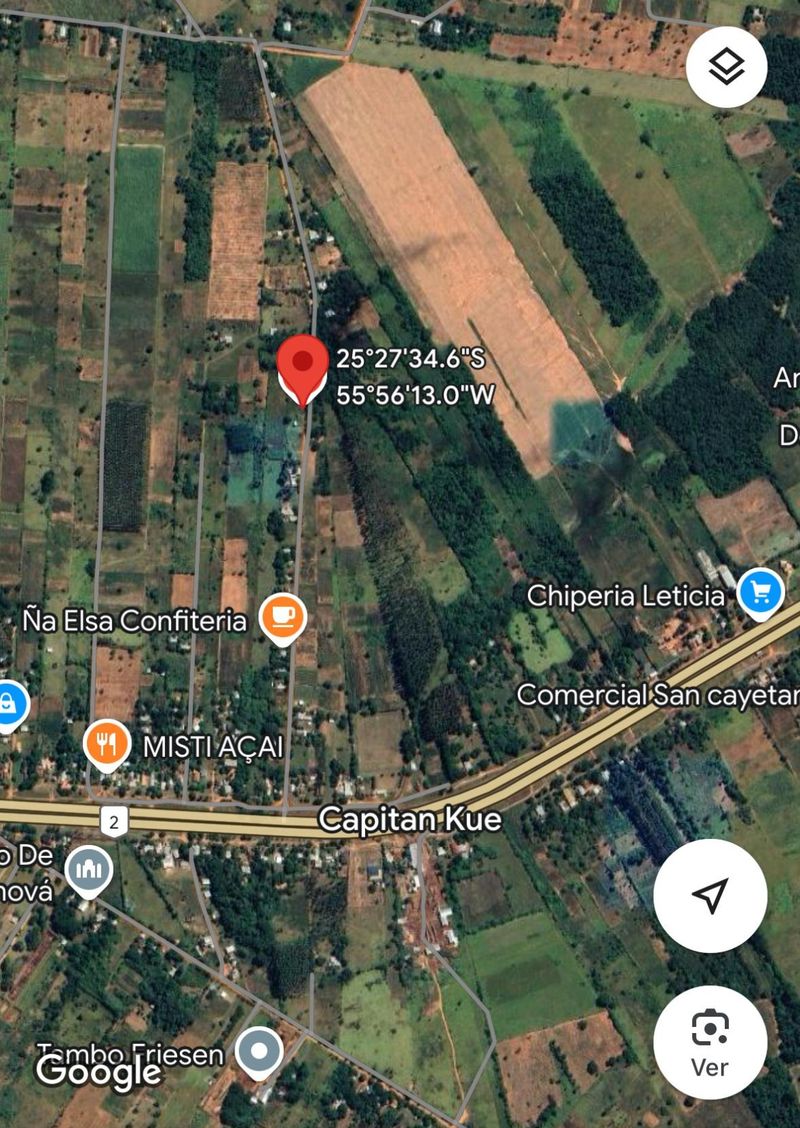The width and height of the screenshot is (800, 1128).
Task: Open the Ver camera lens button
Action: (710, 1042)
